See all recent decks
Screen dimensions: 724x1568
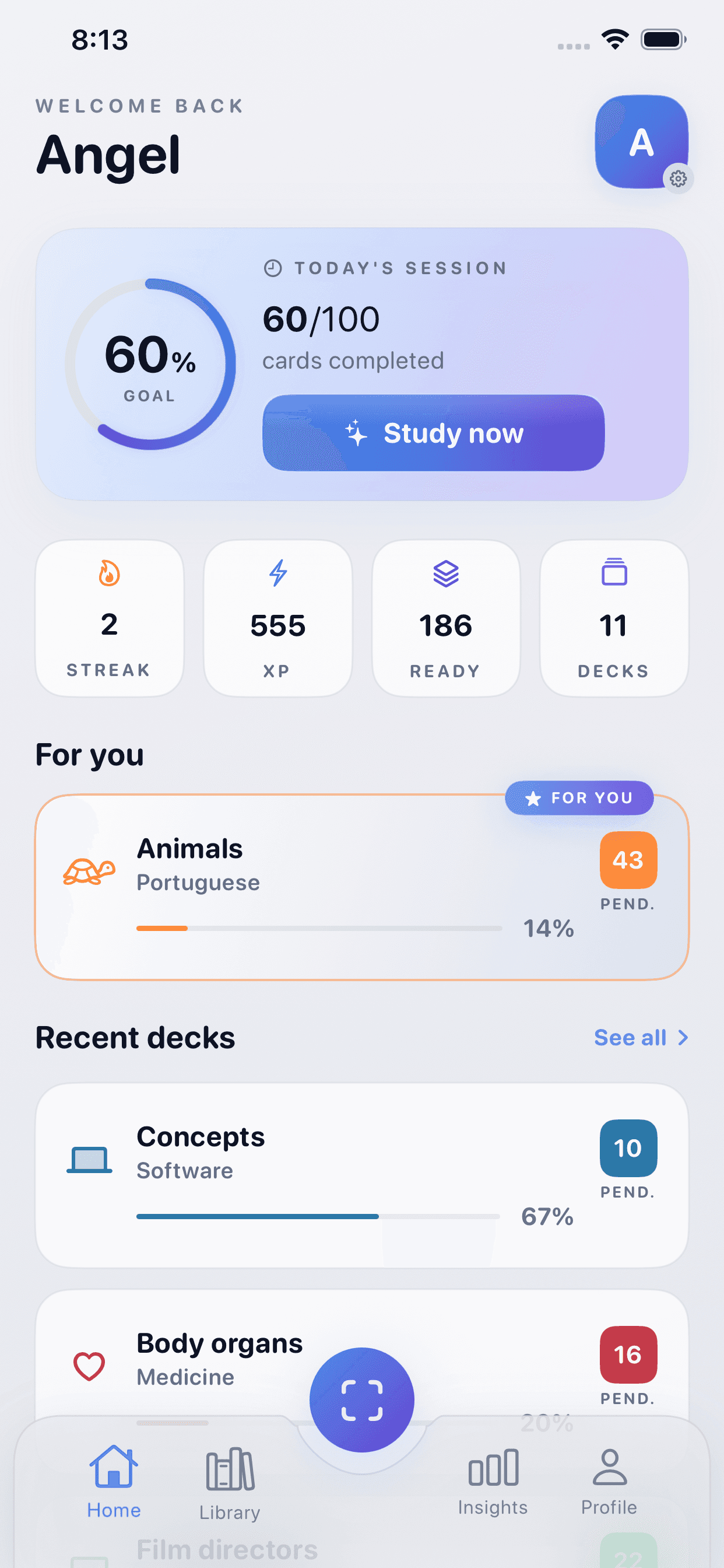click(x=640, y=1038)
